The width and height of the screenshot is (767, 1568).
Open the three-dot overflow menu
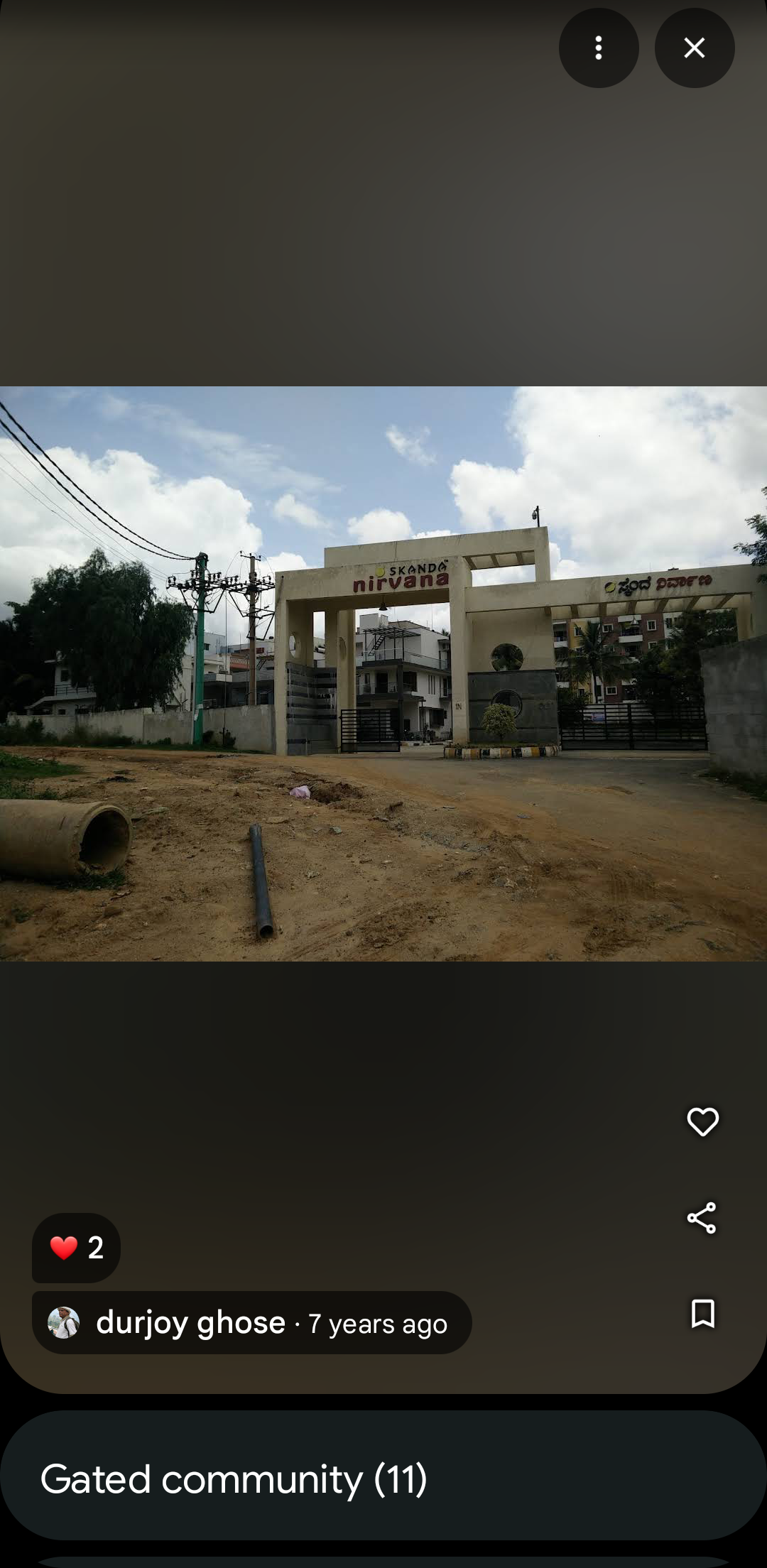599,48
